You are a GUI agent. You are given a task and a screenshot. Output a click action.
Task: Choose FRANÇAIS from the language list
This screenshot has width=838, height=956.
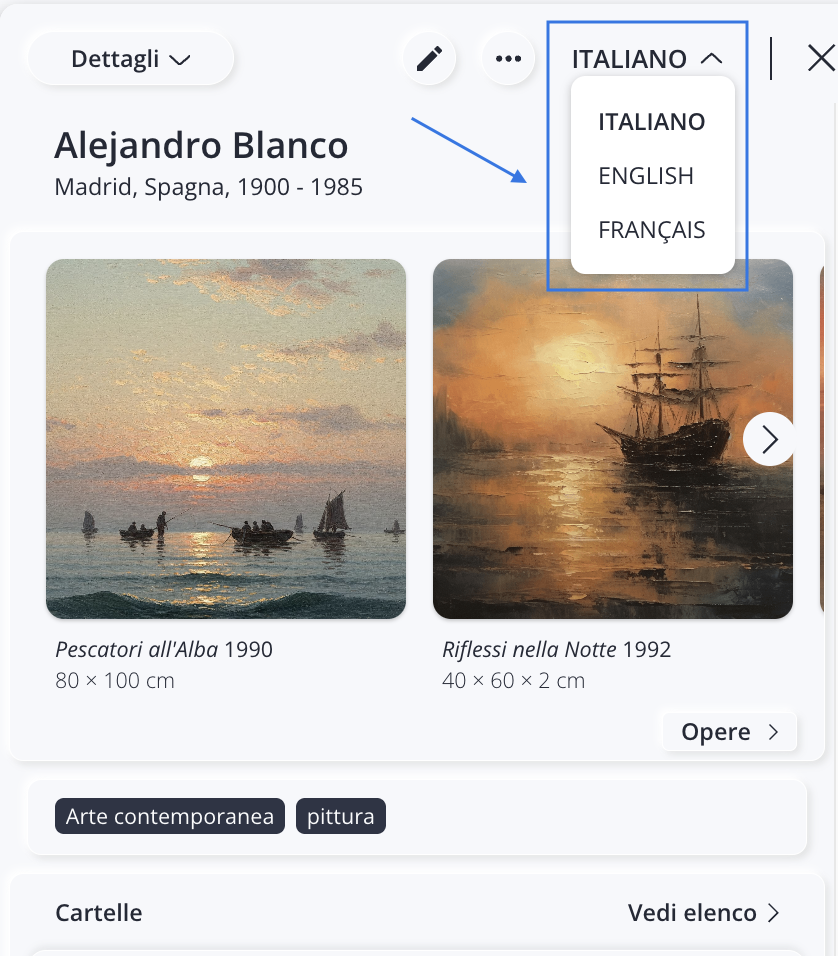(651, 230)
